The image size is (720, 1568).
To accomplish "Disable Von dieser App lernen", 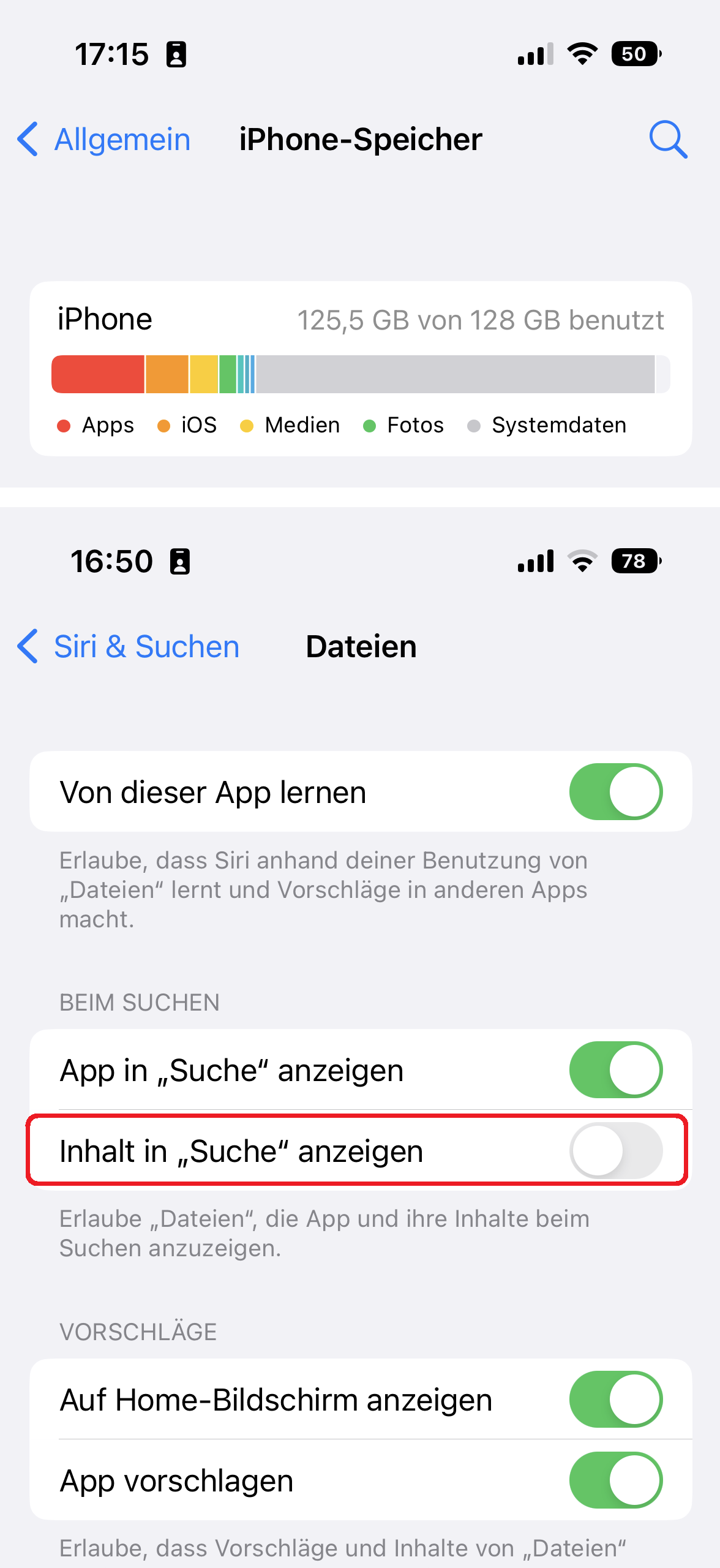I will coord(615,791).
